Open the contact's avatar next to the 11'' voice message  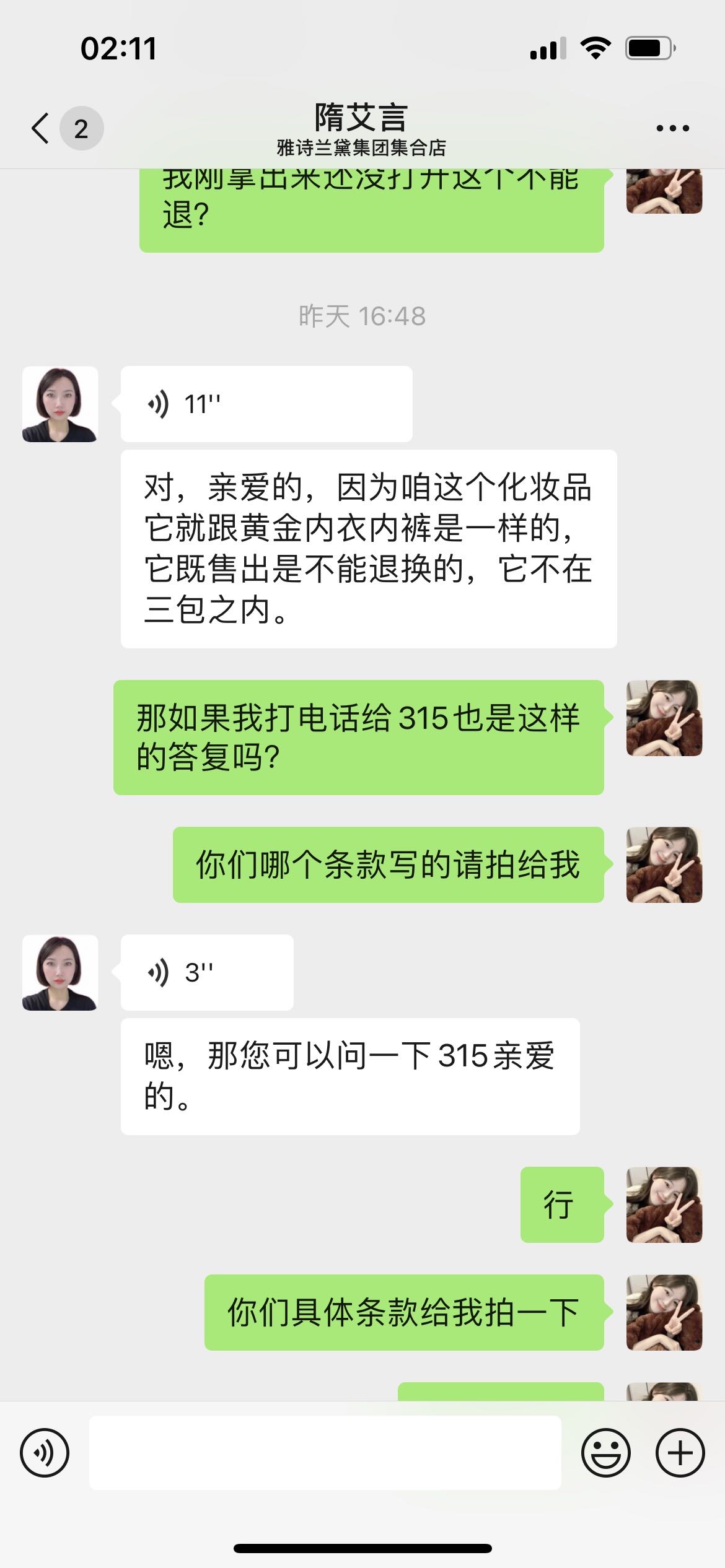60,404
